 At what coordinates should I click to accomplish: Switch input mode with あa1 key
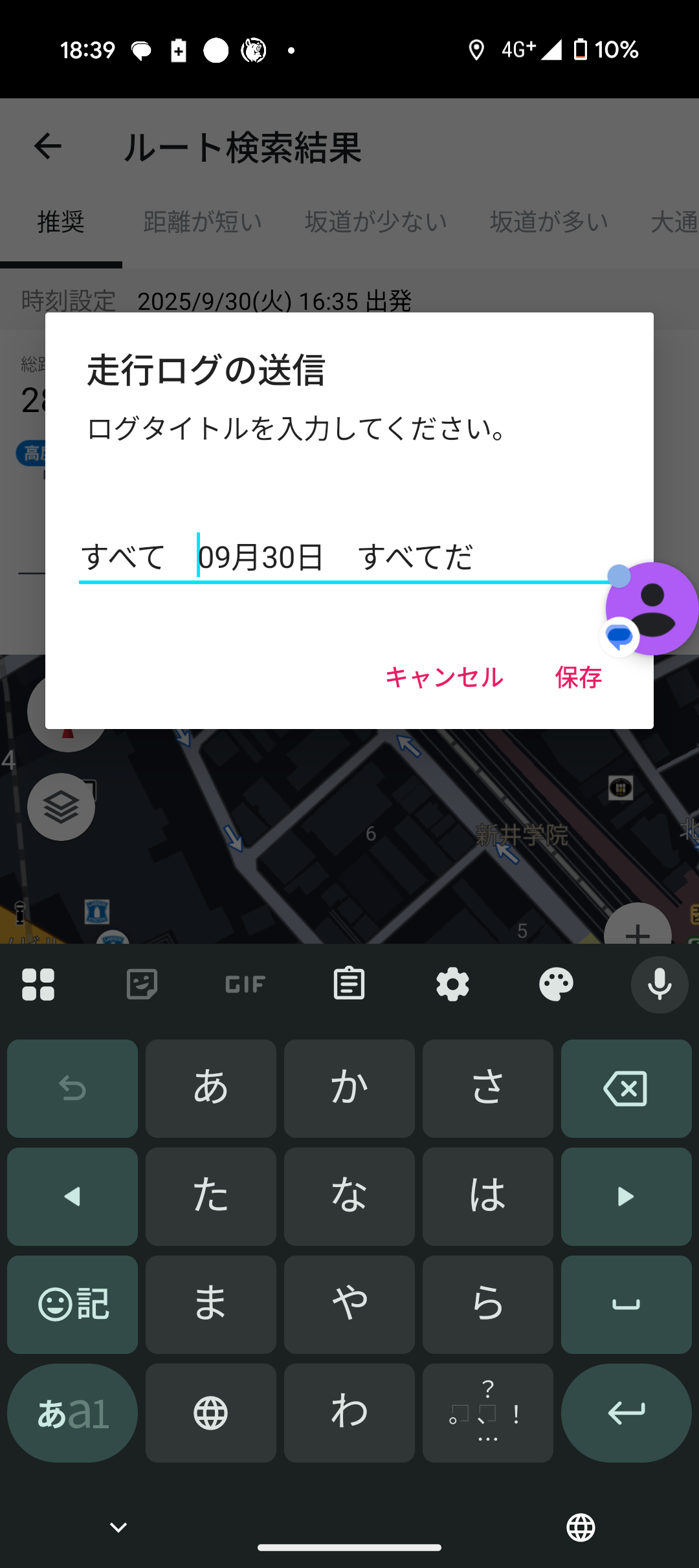click(72, 1413)
